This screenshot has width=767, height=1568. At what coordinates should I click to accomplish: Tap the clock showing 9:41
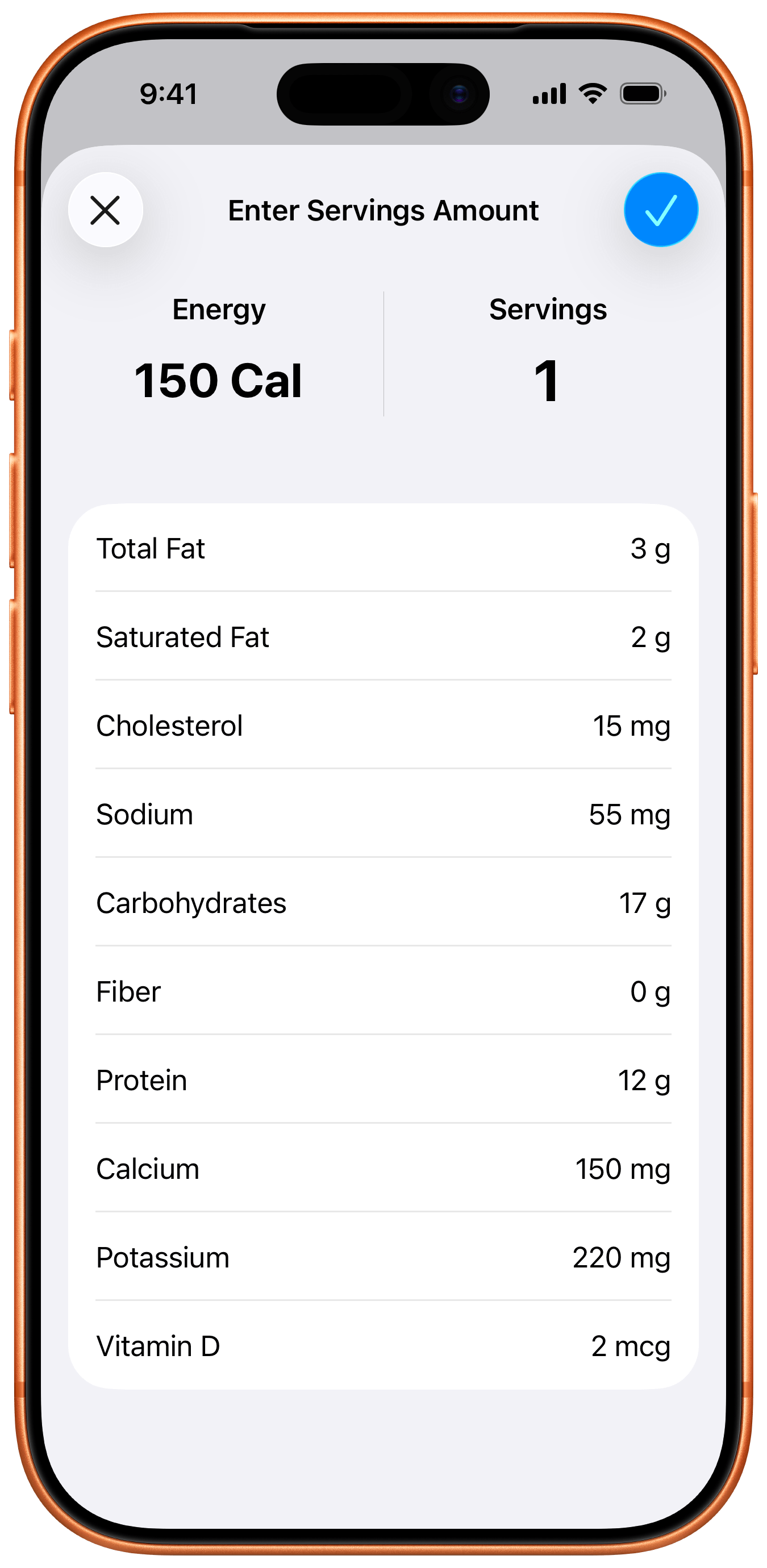(x=169, y=93)
